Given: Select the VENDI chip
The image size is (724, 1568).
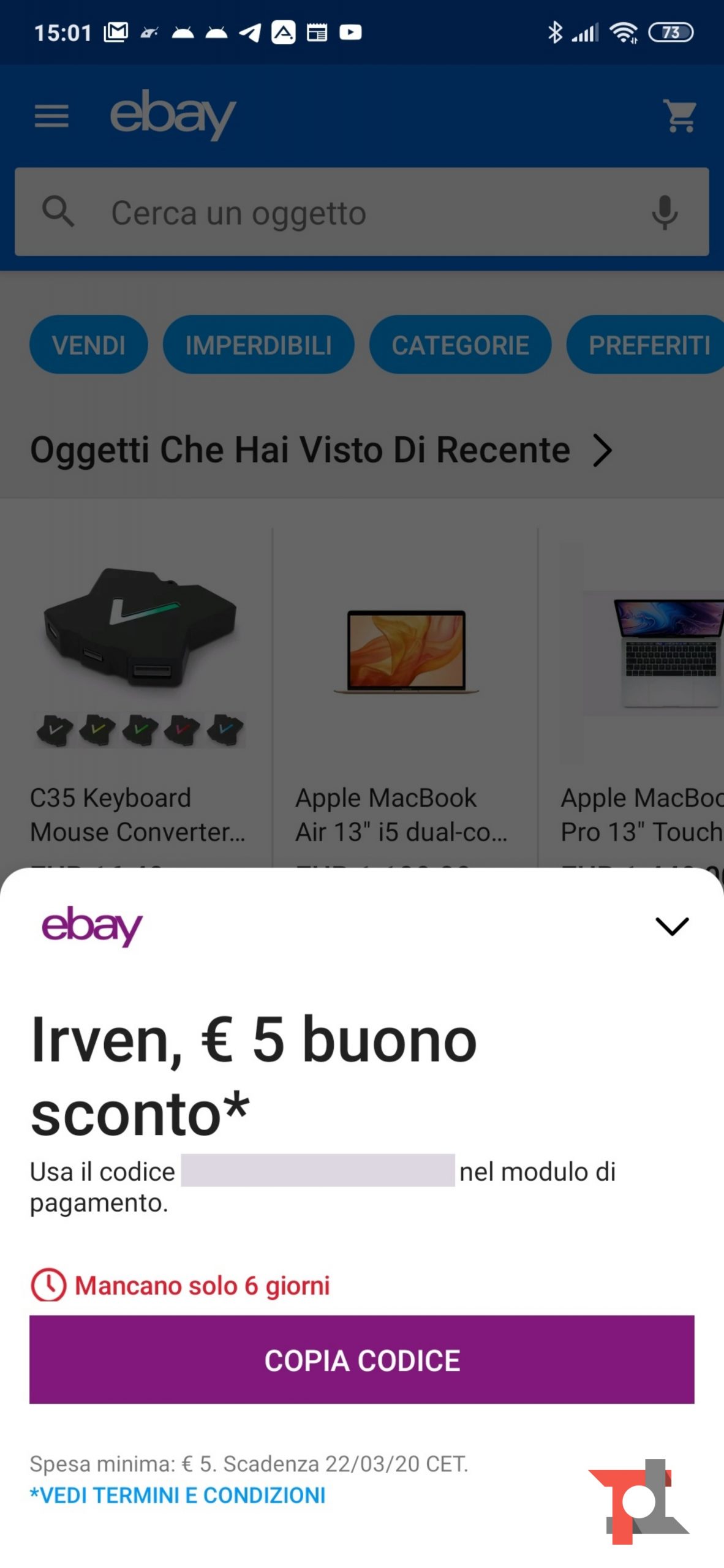Looking at the screenshot, I should point(89,345).
